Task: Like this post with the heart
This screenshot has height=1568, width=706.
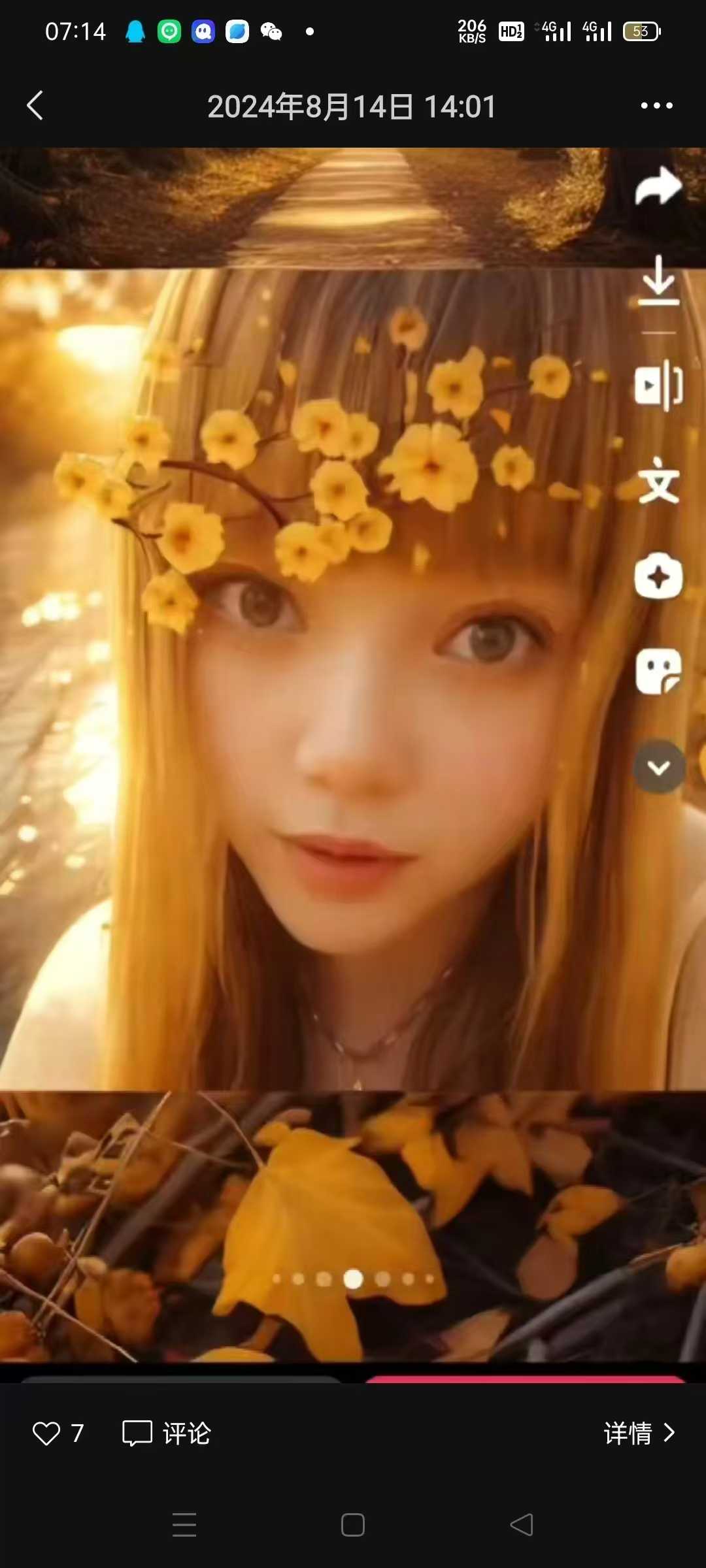Action: tap(46, 1433)
